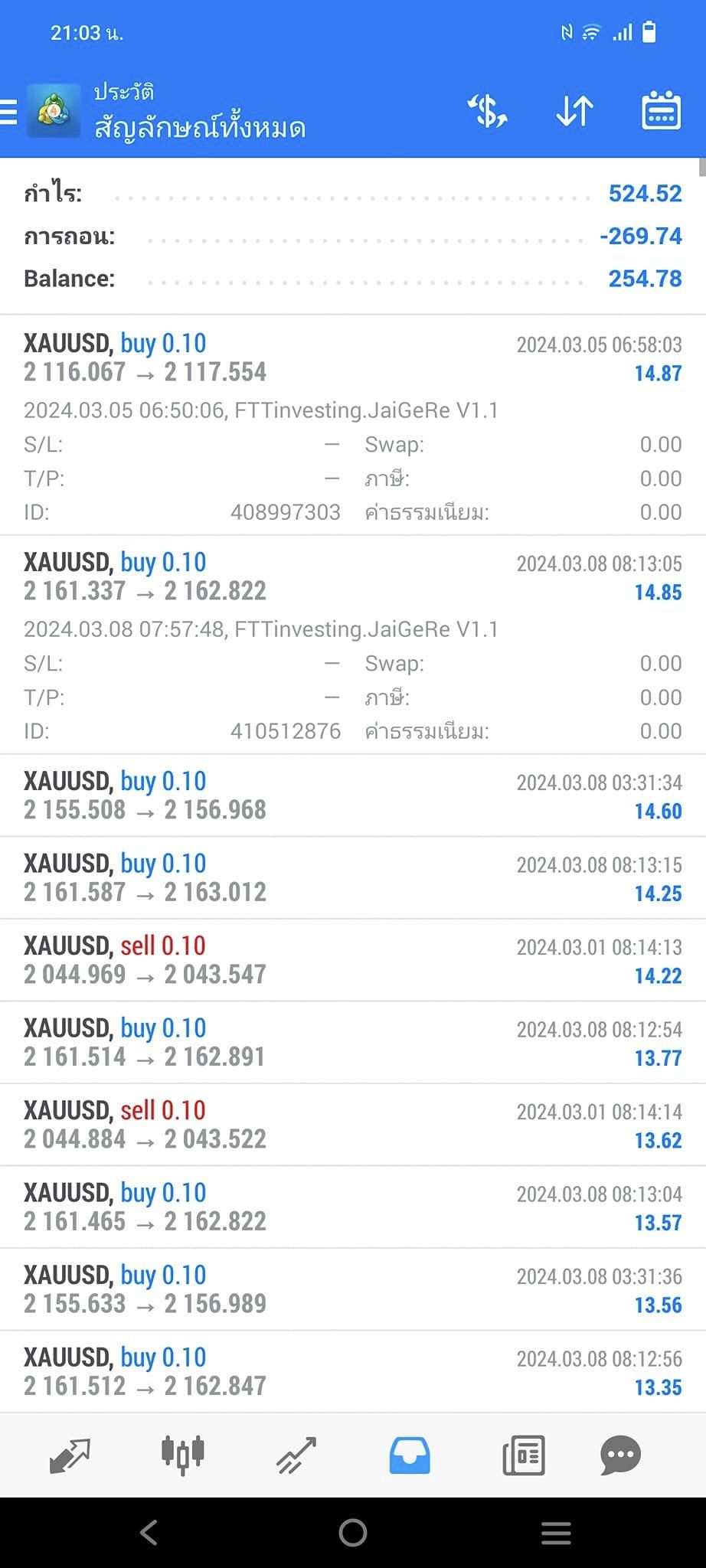Screen dimensions: 706x1568
Task: Expand the XAUUSD buy trade with profit 14.25
Action: tap(353, 877)
